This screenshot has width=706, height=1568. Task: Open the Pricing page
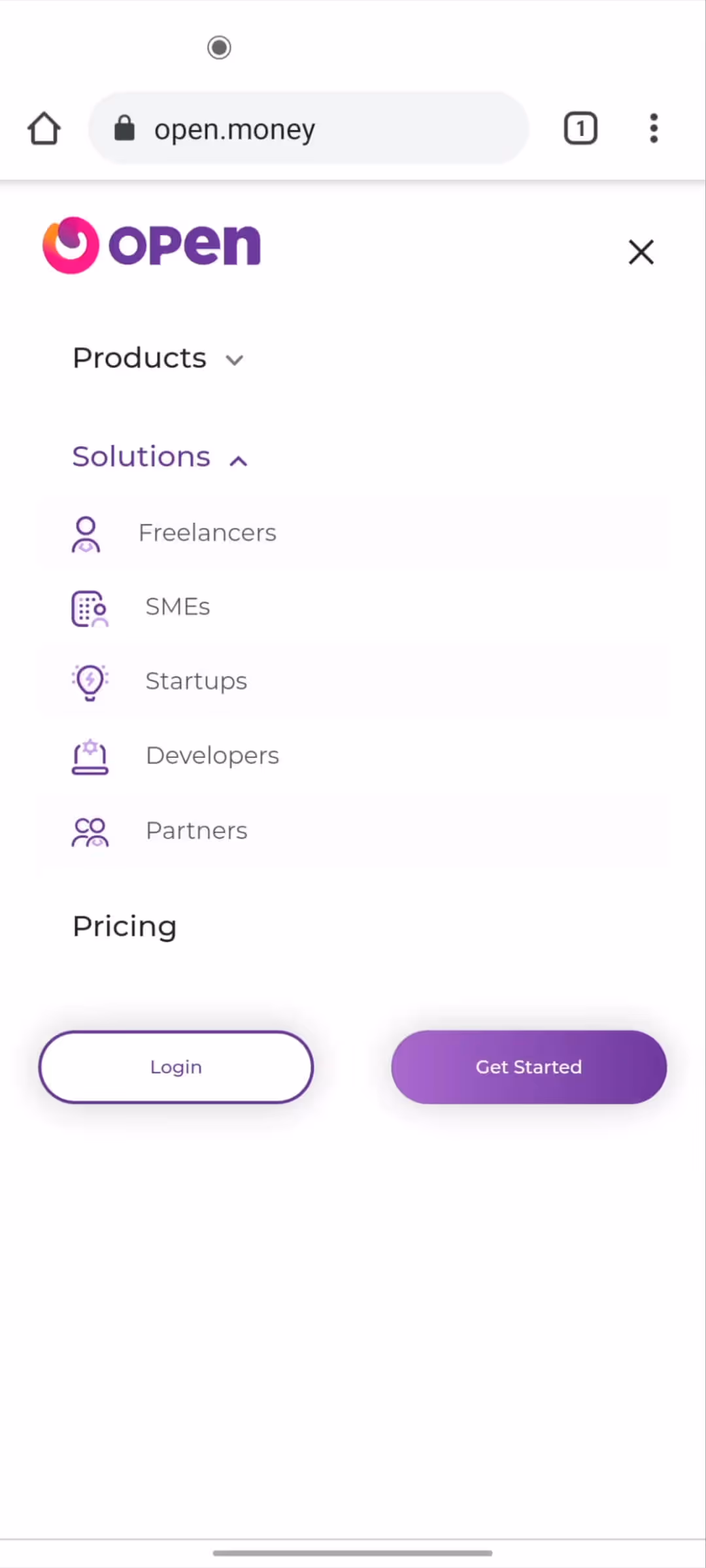(125, 926)
